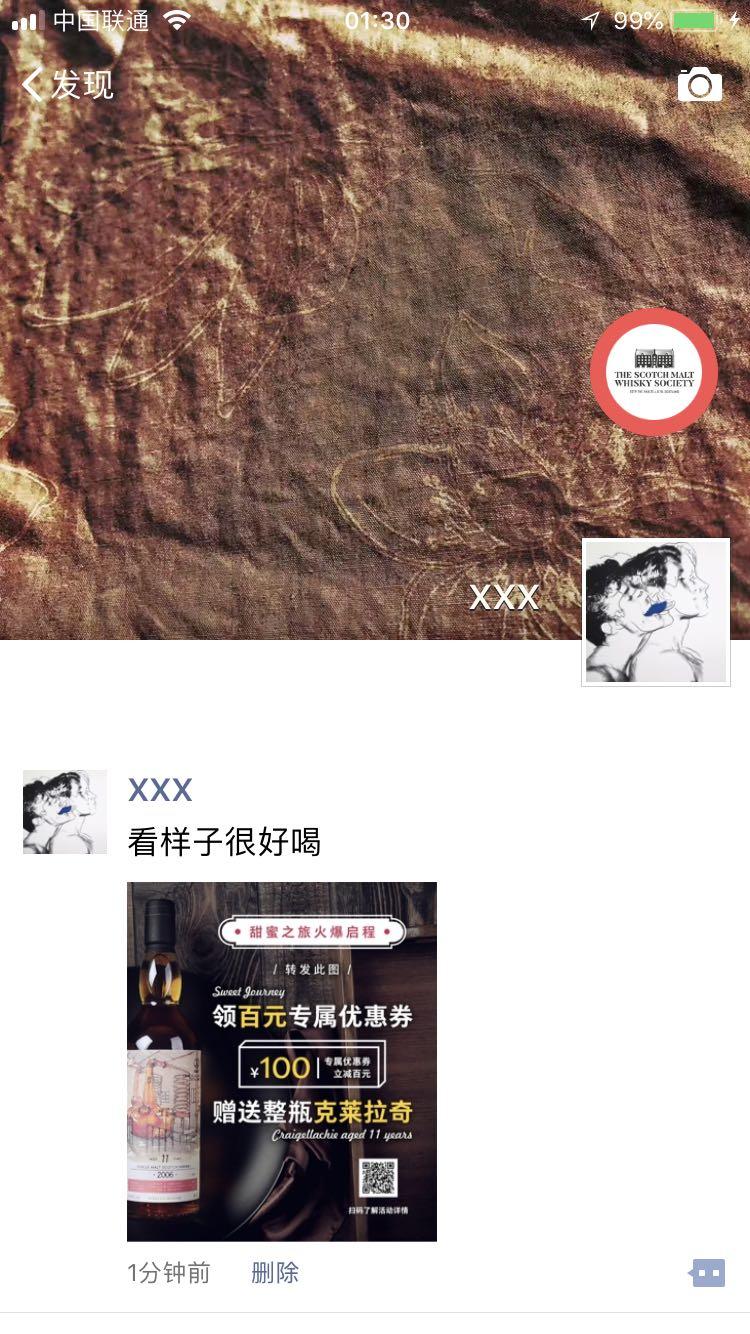View the whisky promotion image full screen

(x=282, y=1061)
